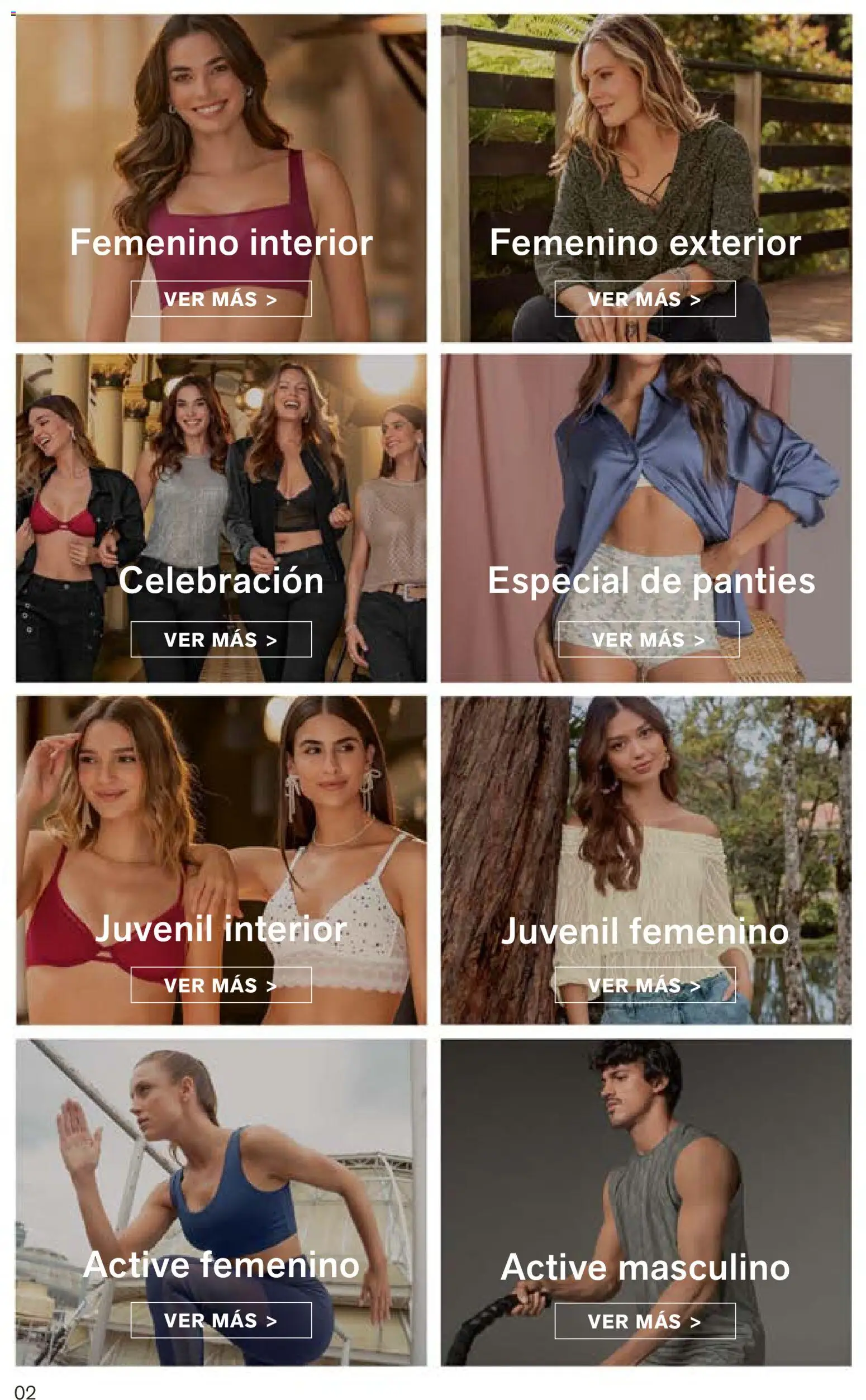Click VER MÁS under Femenino interior
This screenshot has height=1400, width=866.
[221, 298]
